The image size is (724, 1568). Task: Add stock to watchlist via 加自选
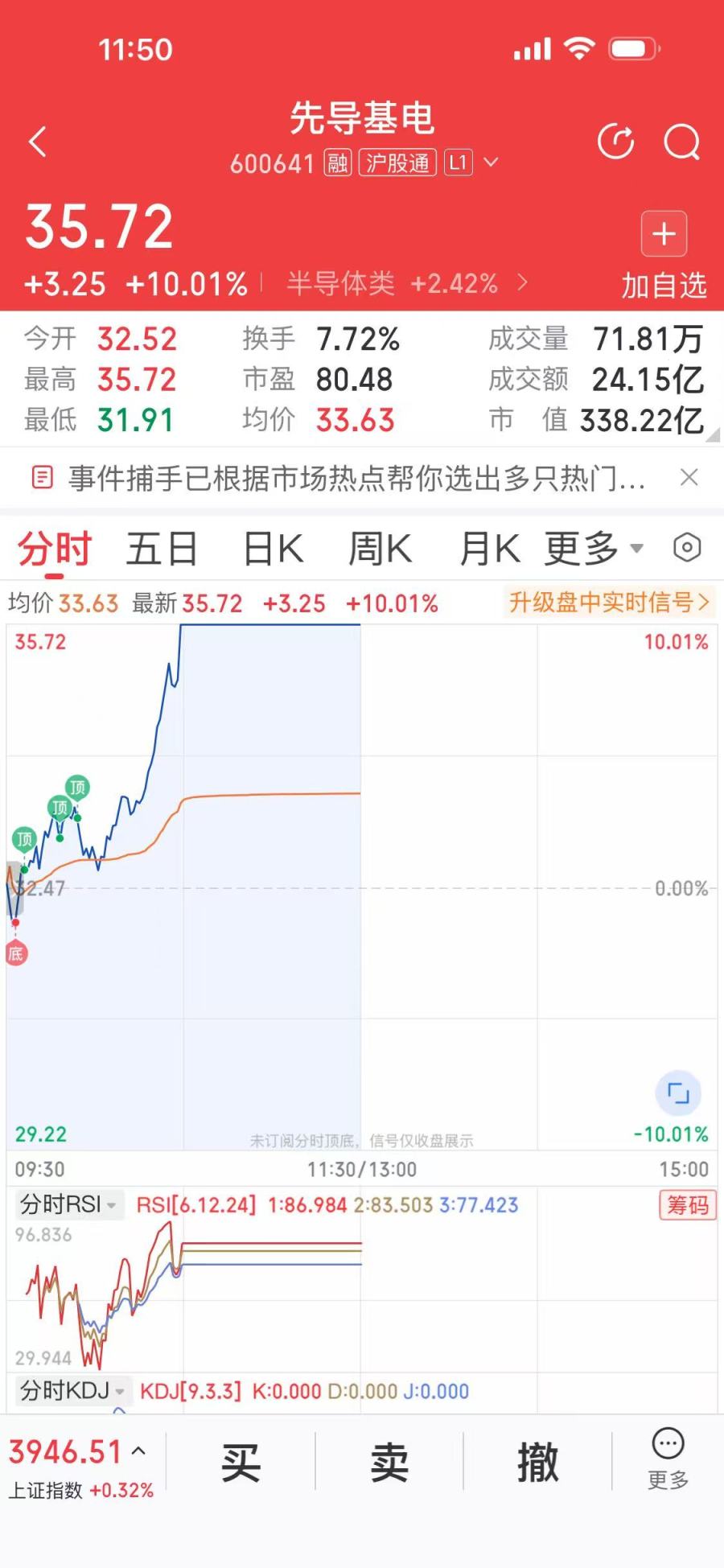click(664, 254)
